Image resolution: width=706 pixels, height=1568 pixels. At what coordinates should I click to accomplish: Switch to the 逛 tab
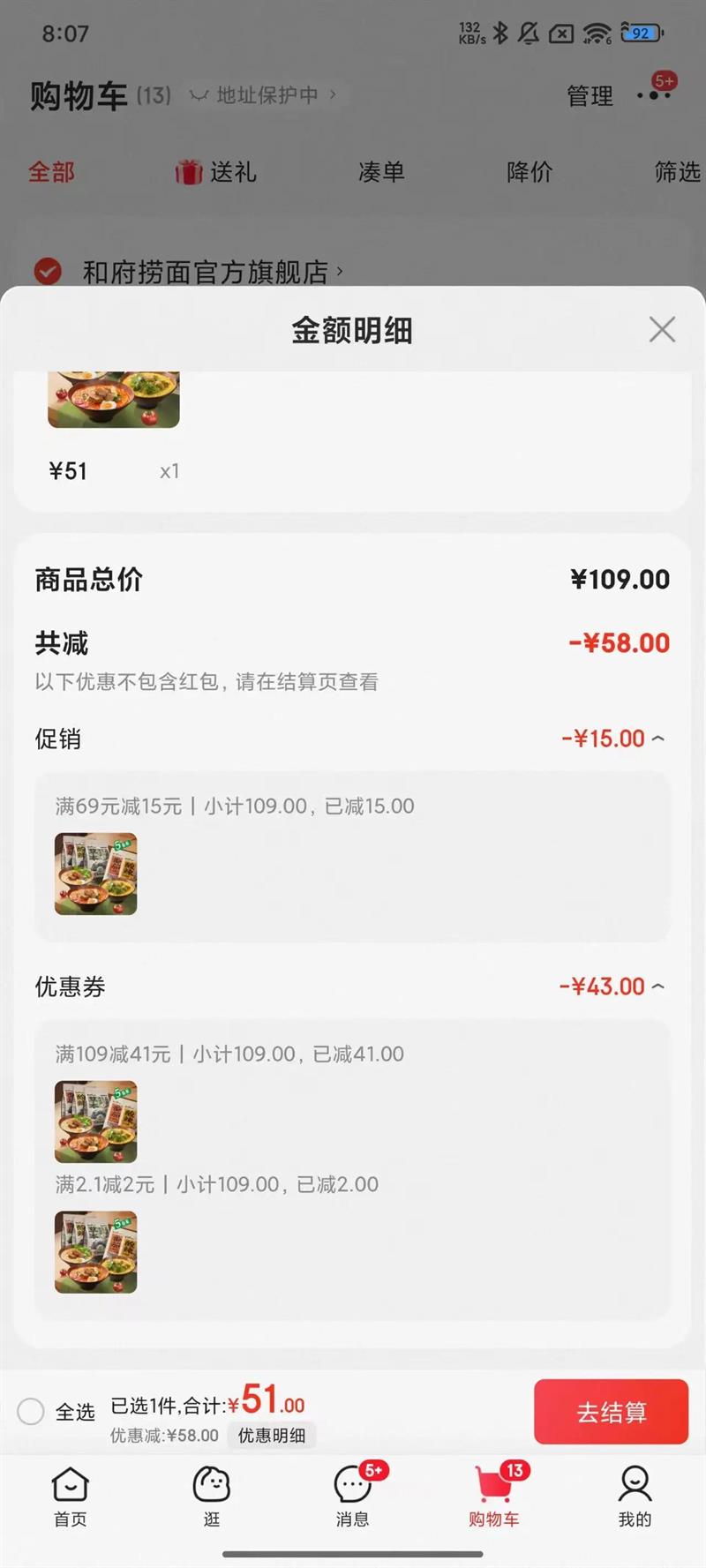[x=212, y=1497]
